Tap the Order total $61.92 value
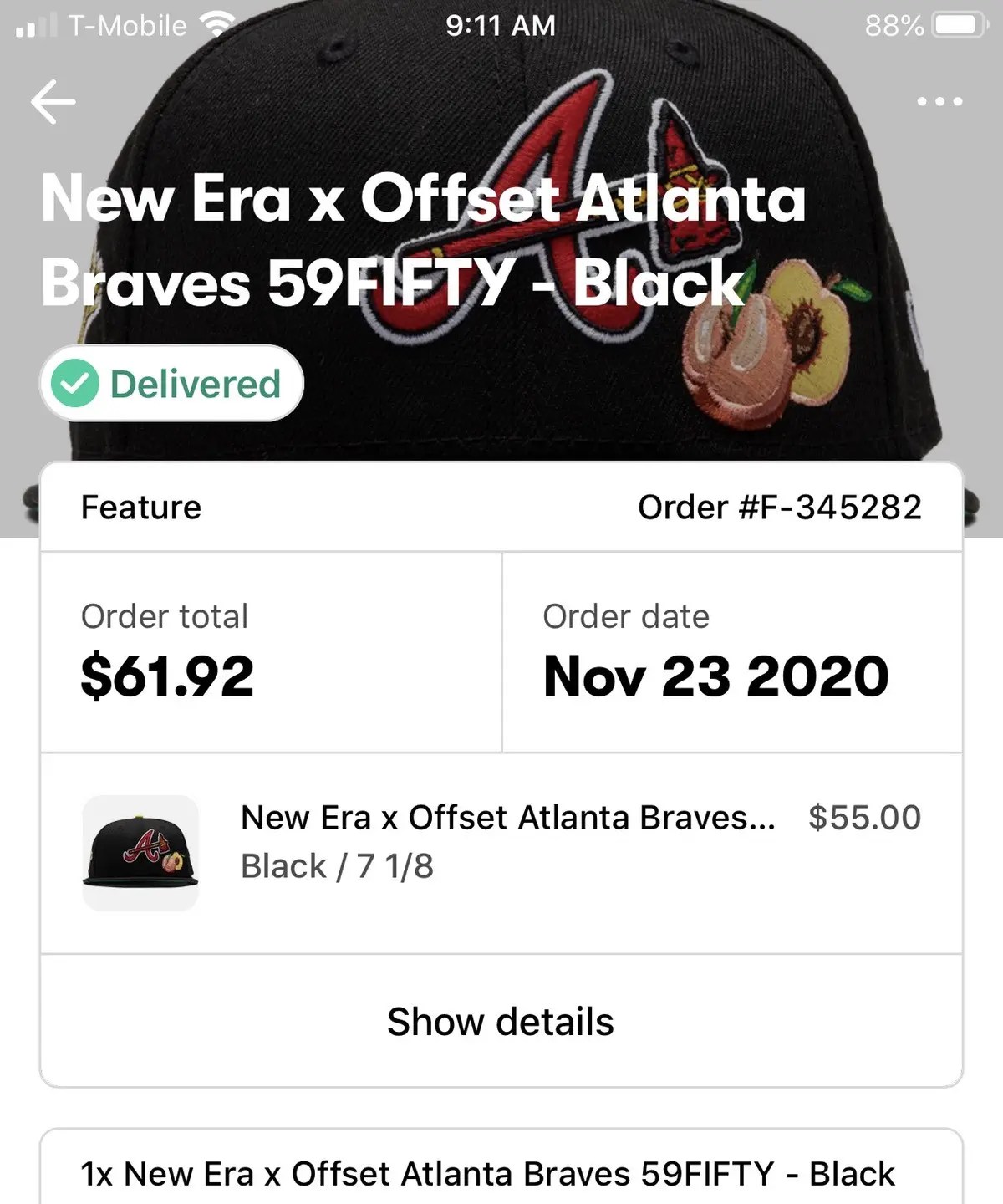 [167, 677]
